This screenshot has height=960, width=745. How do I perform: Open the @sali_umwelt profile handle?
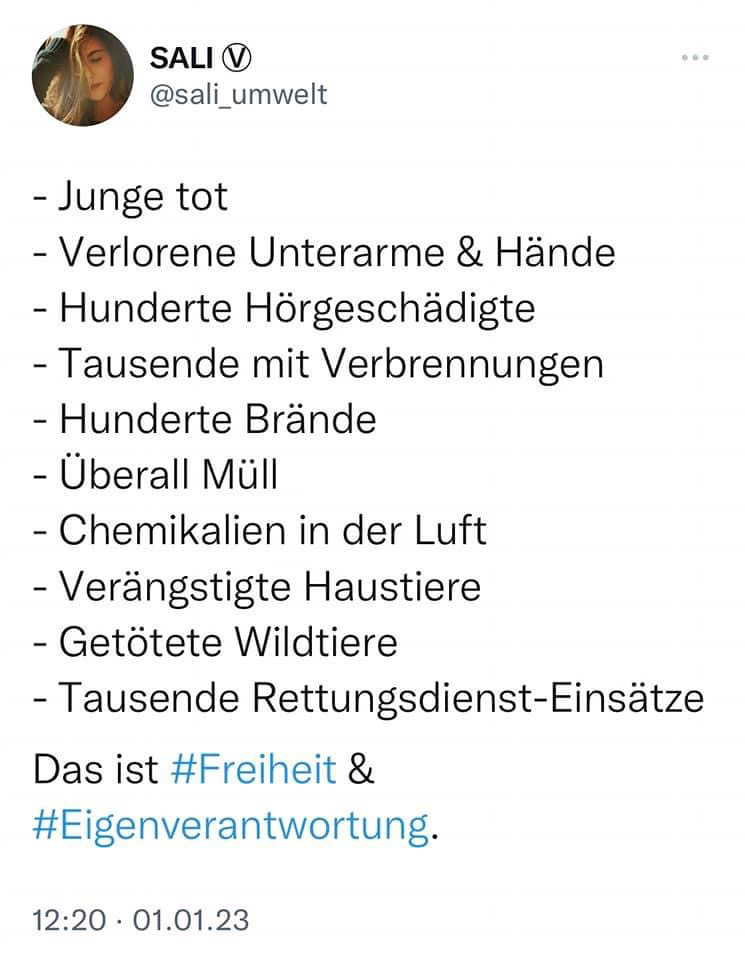(x=238, y=94)
